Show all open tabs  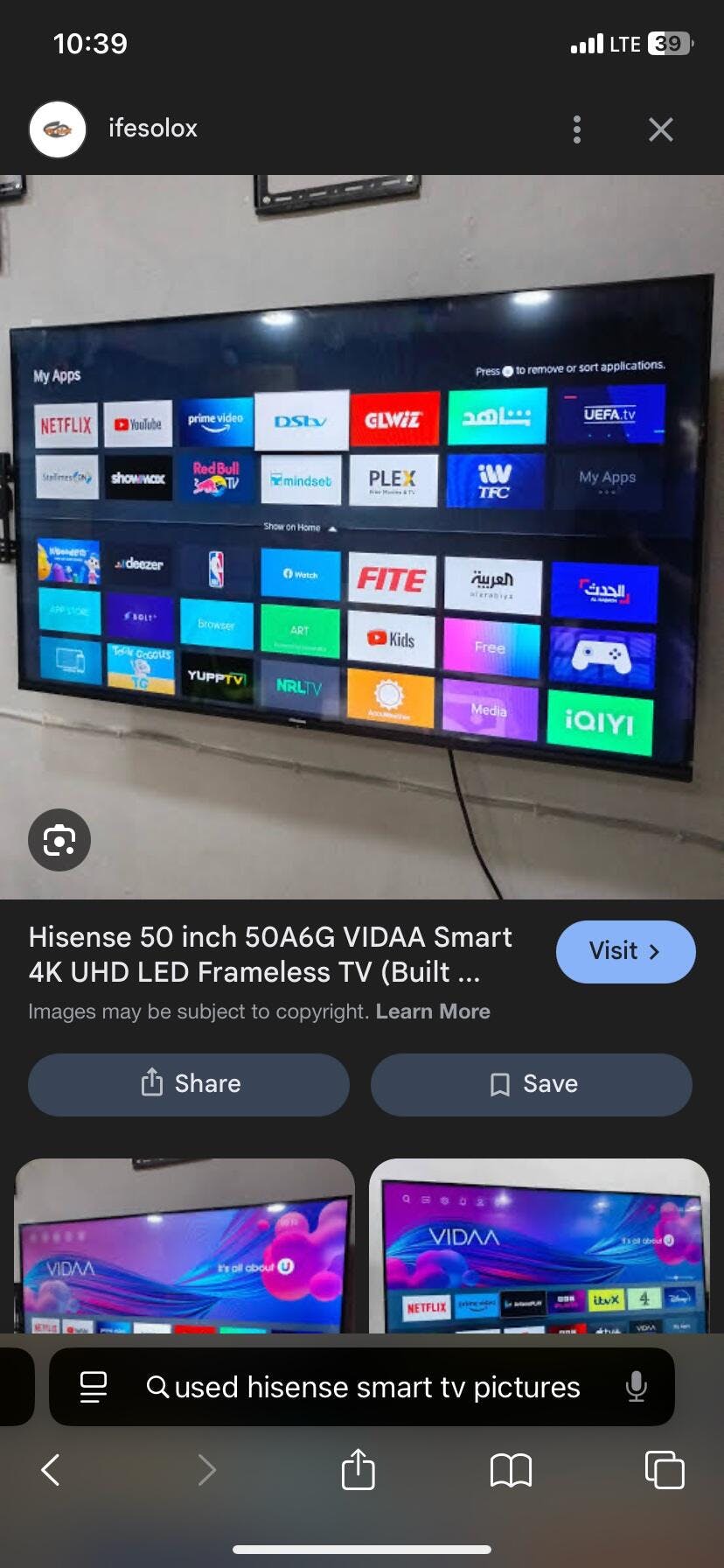(x=665, y=1470)
